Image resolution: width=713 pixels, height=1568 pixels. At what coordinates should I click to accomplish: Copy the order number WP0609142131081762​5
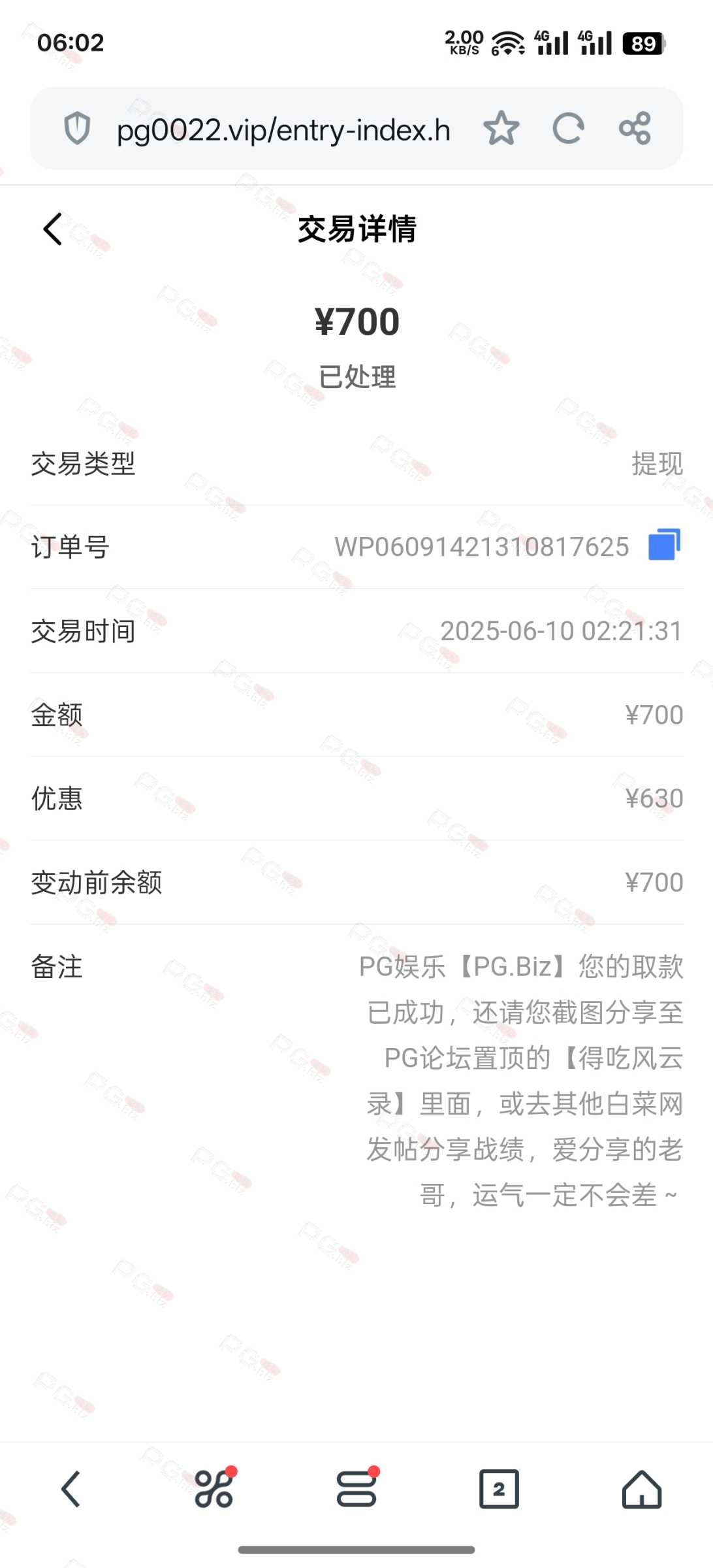664,545
